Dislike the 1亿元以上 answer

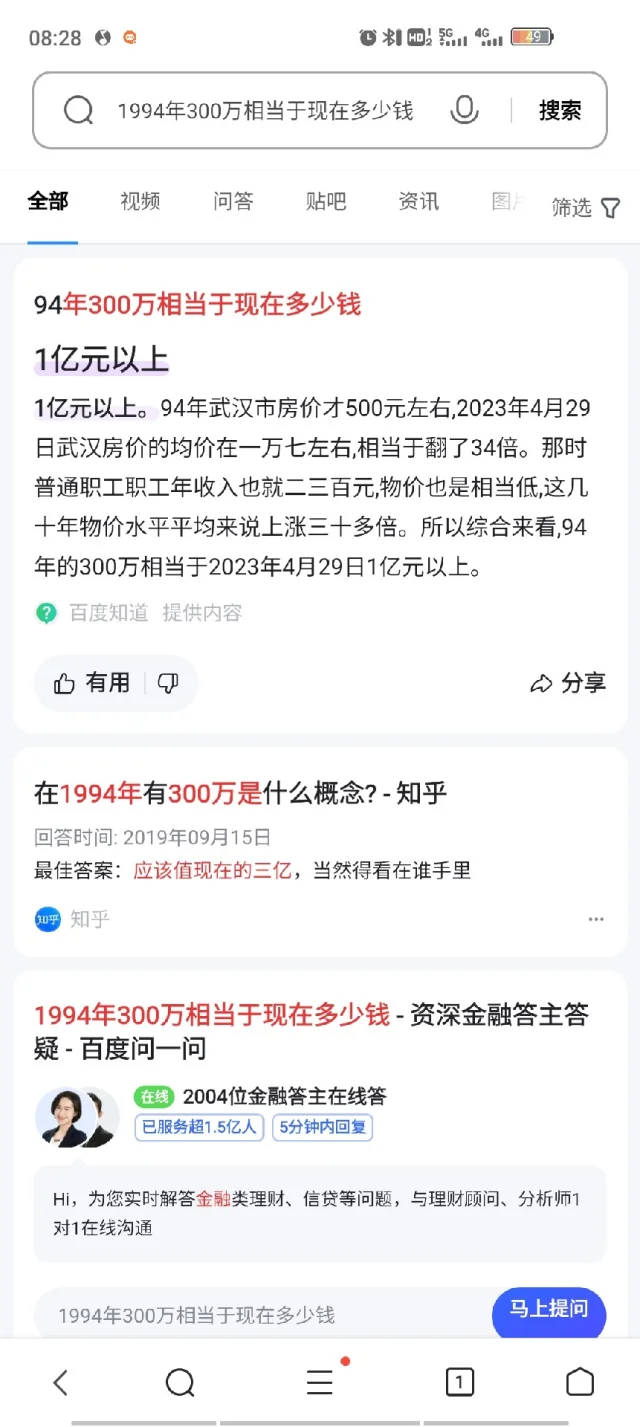pos(168,683)
